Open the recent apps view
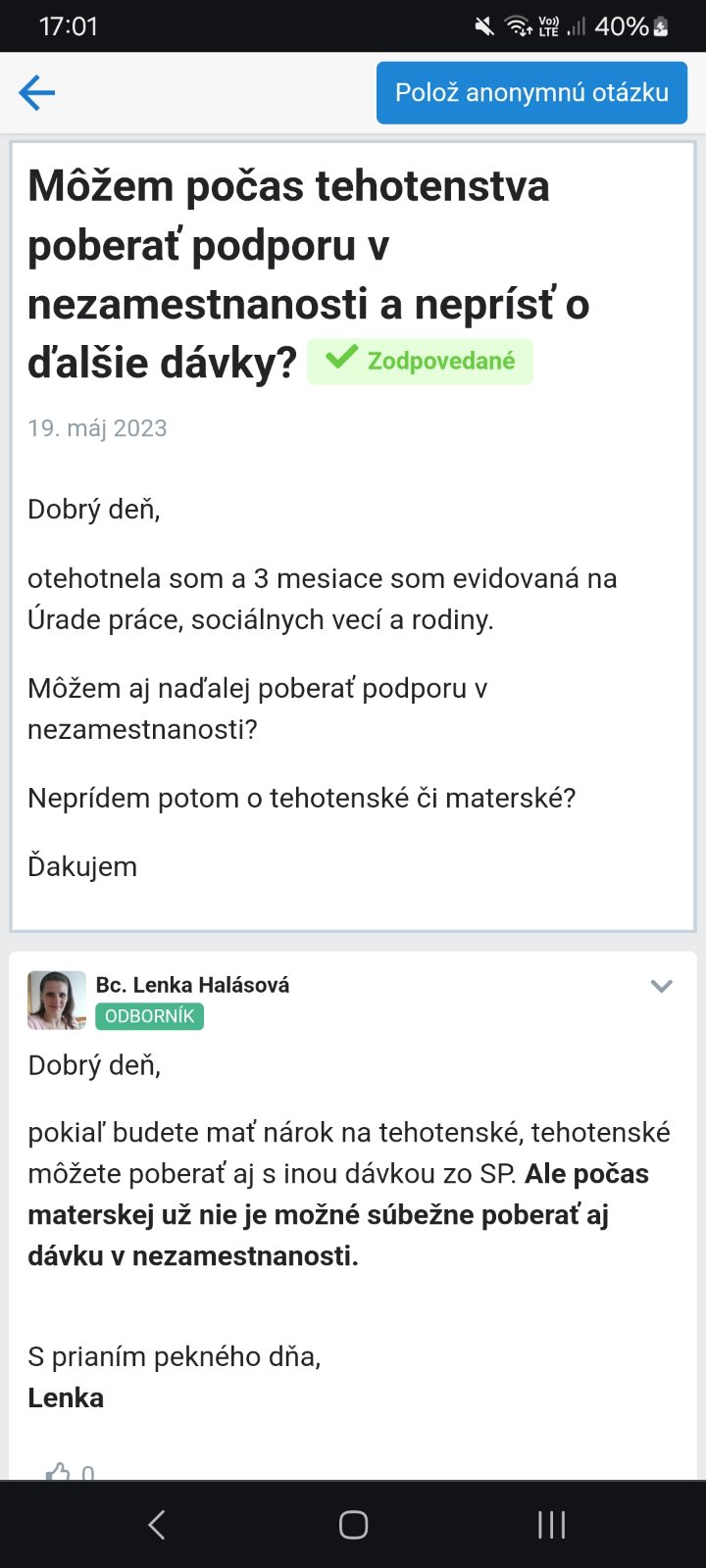This screenshot has height=1568, width=706. pyautogui.click(x=551, y=1525)
